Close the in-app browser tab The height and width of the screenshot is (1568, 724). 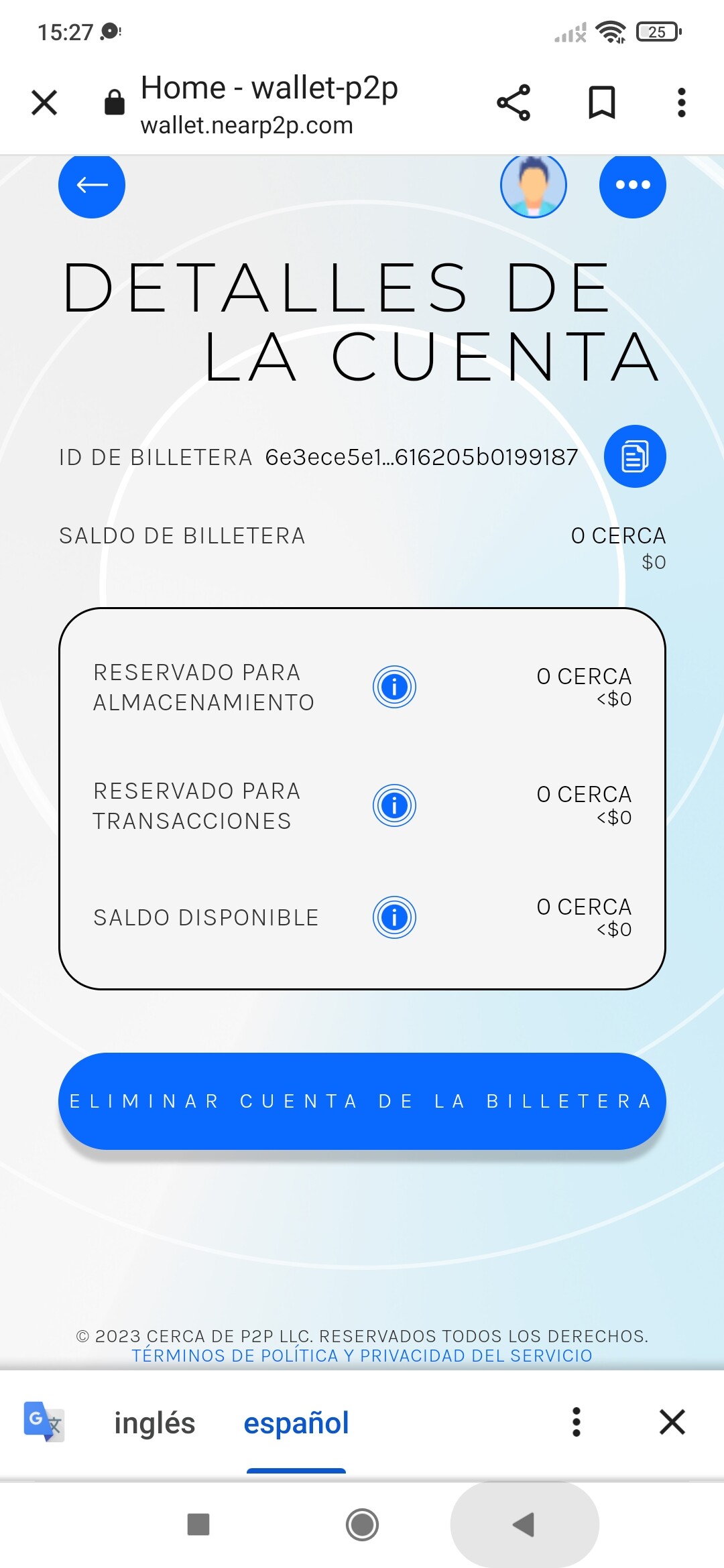(44, 103)
